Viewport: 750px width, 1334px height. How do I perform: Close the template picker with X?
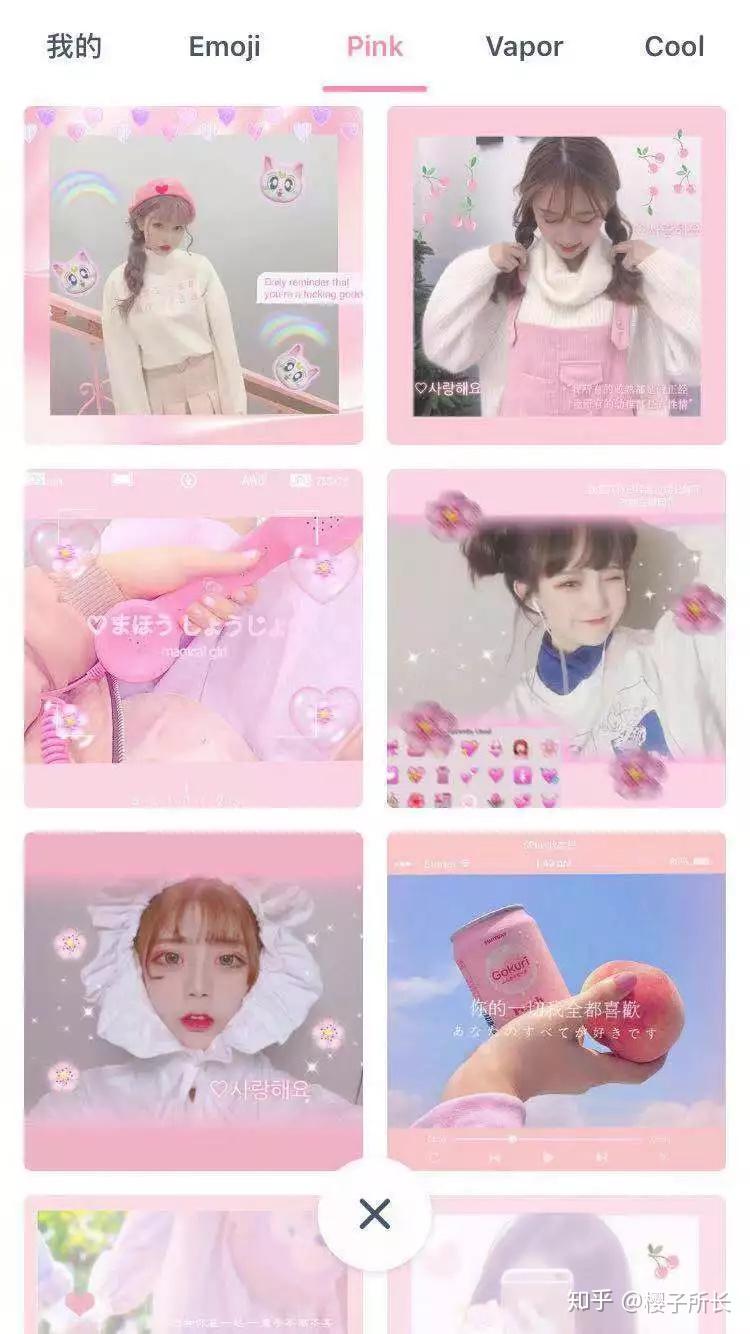click(375, 1214)
